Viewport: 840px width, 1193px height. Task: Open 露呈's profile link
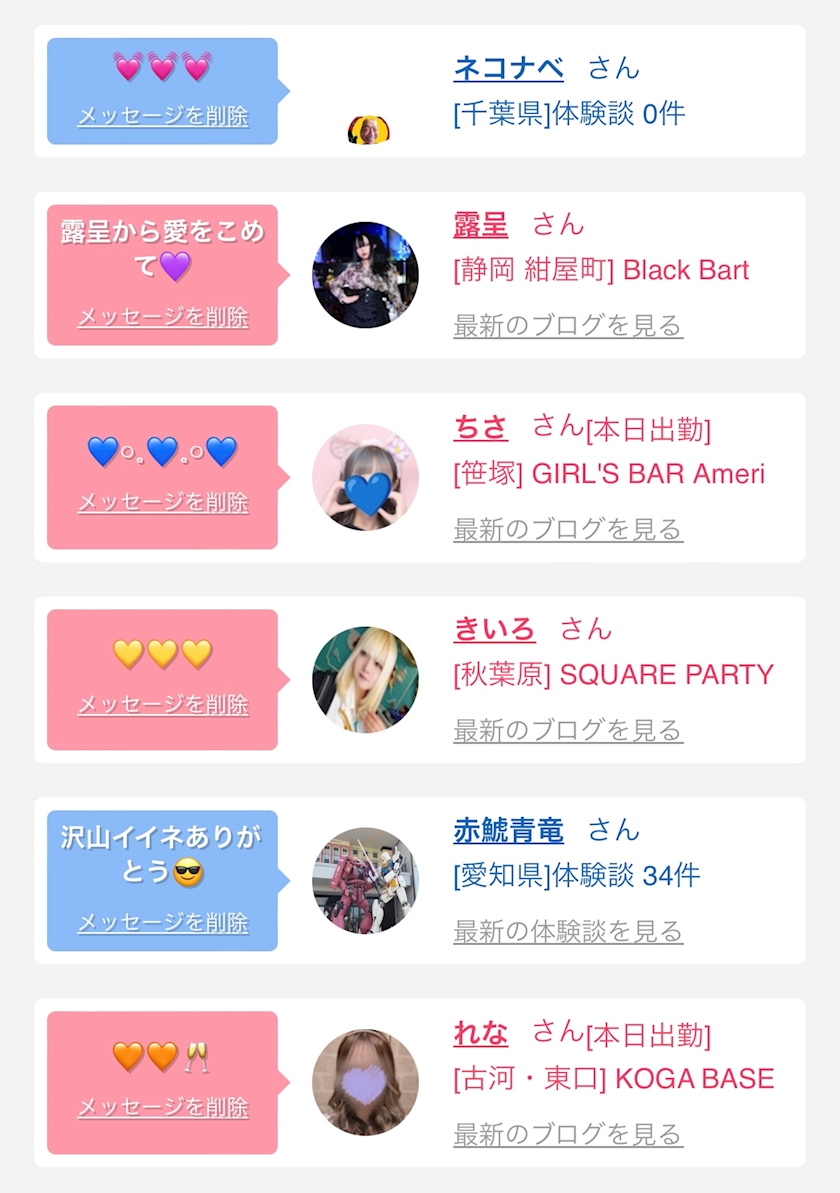pyautogui.click(x=480, y=224)
